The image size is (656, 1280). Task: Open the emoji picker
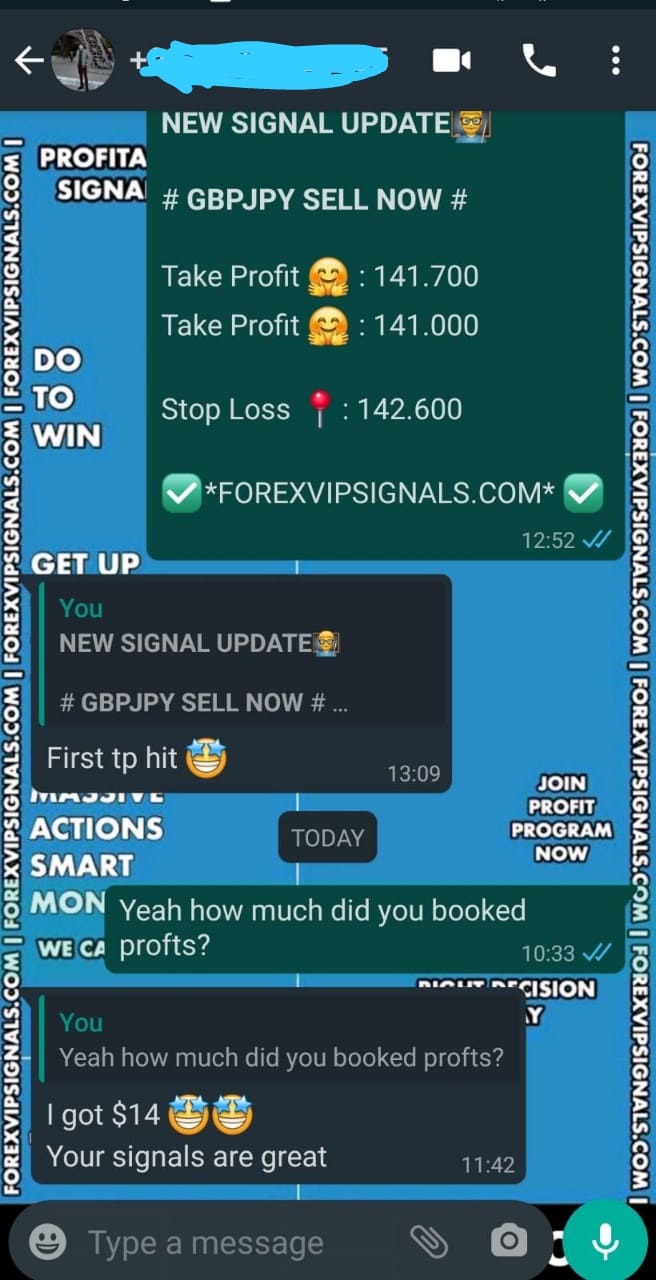point(47,1242)
